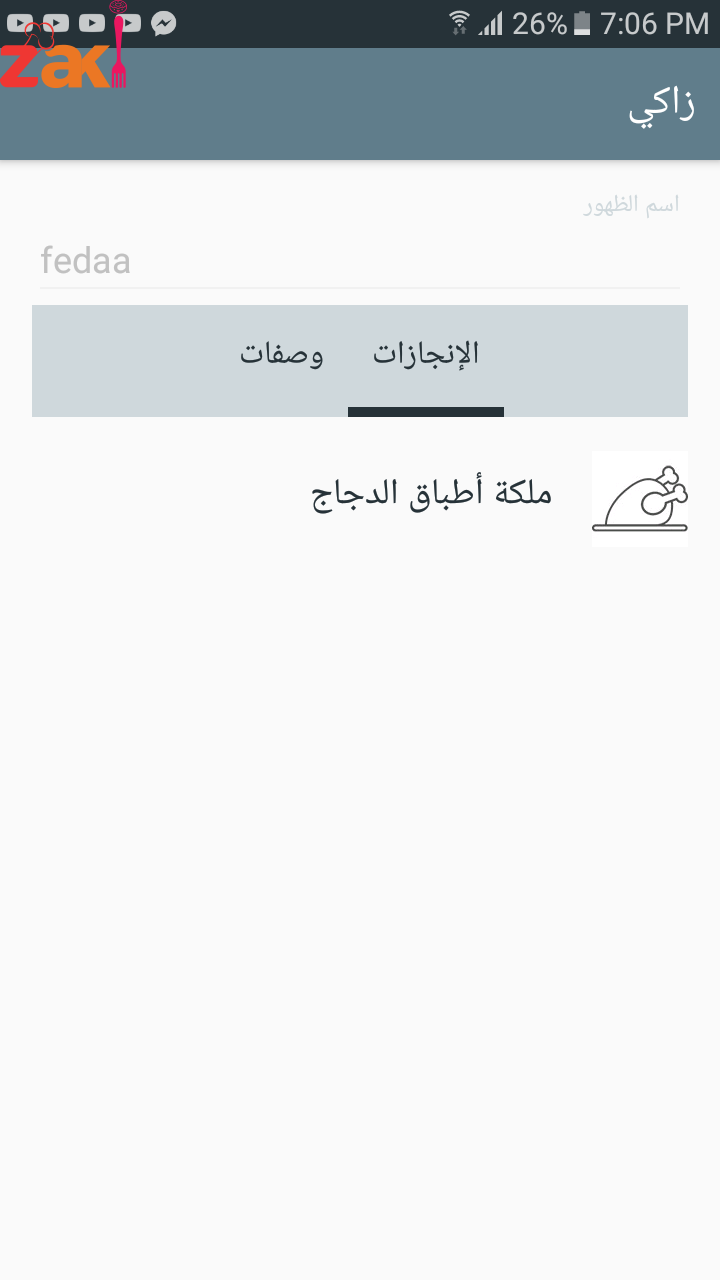720x1280 pixels.
Task: Select the الإنجازات tab
Action: coord(426,355)
